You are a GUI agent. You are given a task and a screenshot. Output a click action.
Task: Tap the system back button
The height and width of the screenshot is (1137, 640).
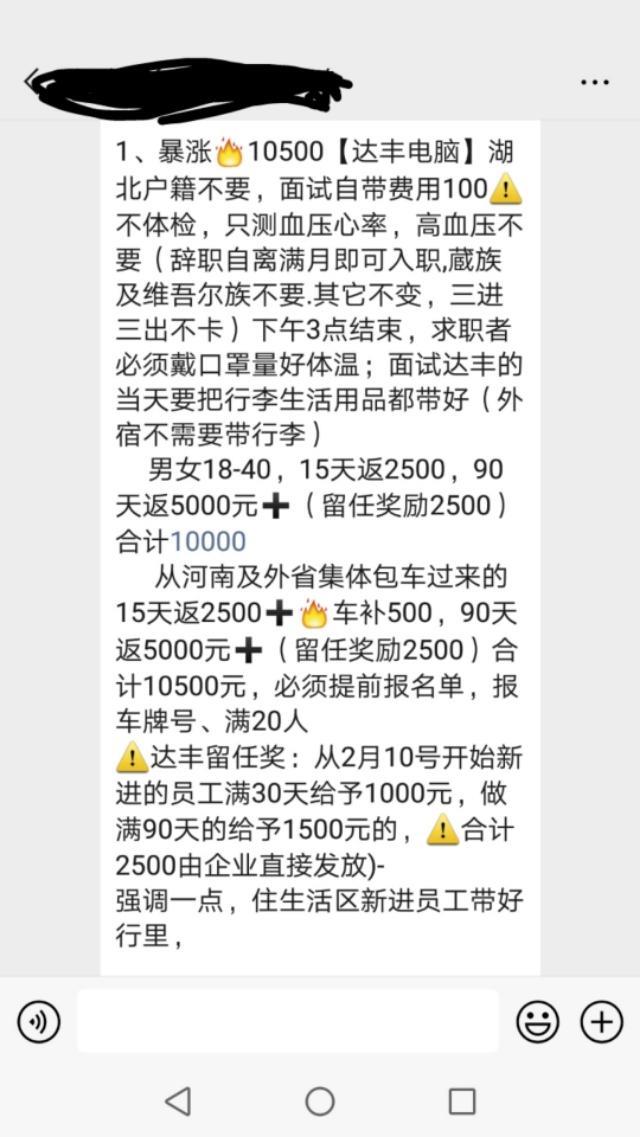click(178, 1101)
